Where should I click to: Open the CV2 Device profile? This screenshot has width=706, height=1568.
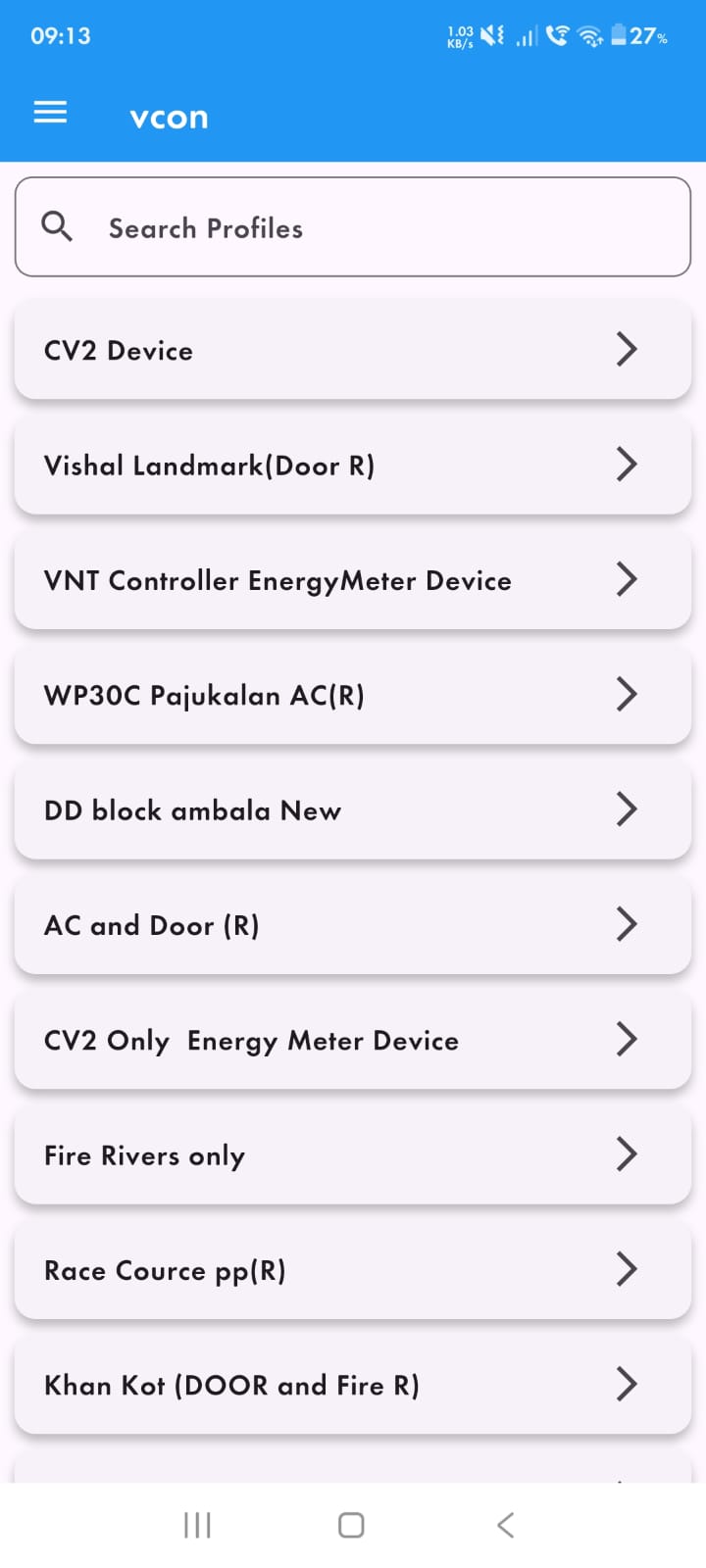click(353, 350)
